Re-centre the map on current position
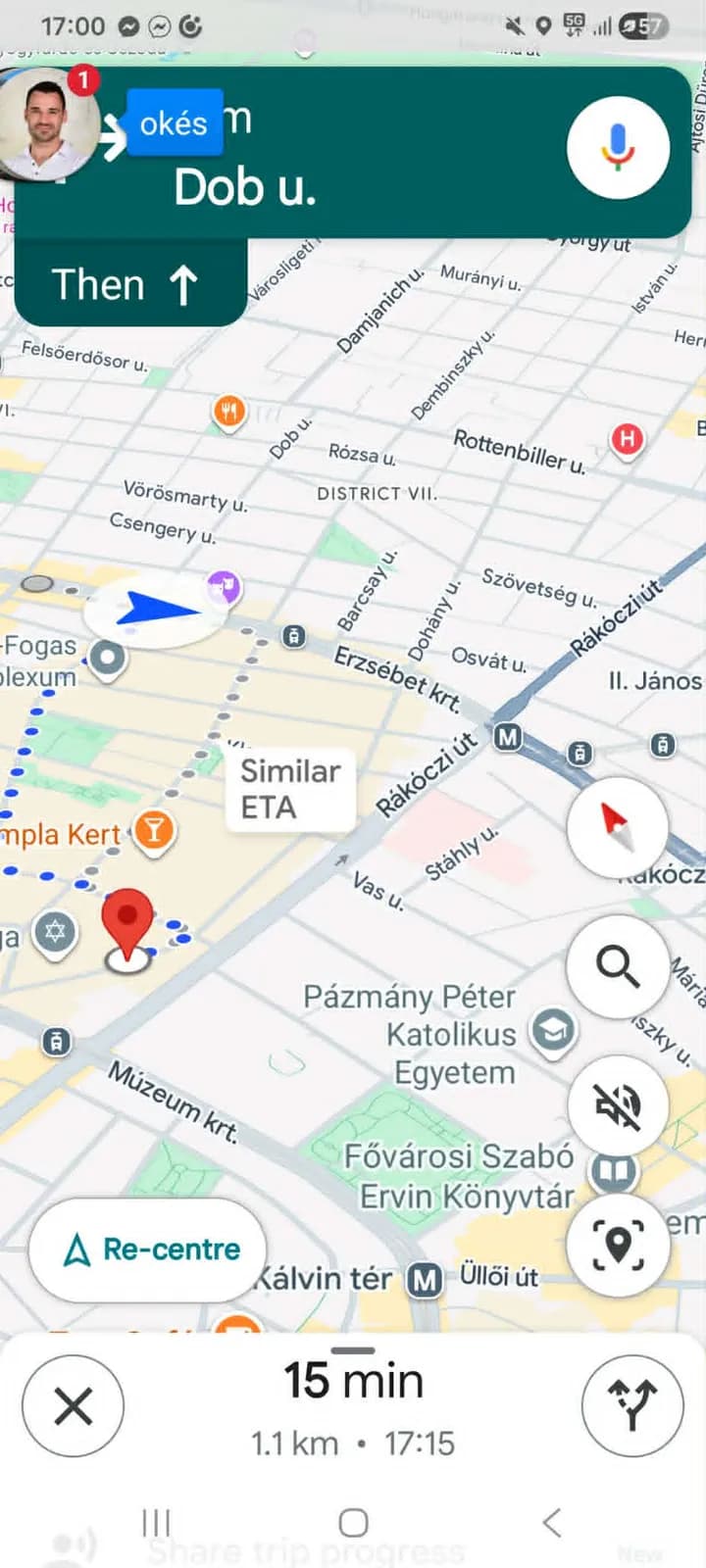This screenshot has height=1568, width=706. click(148, 1249)
